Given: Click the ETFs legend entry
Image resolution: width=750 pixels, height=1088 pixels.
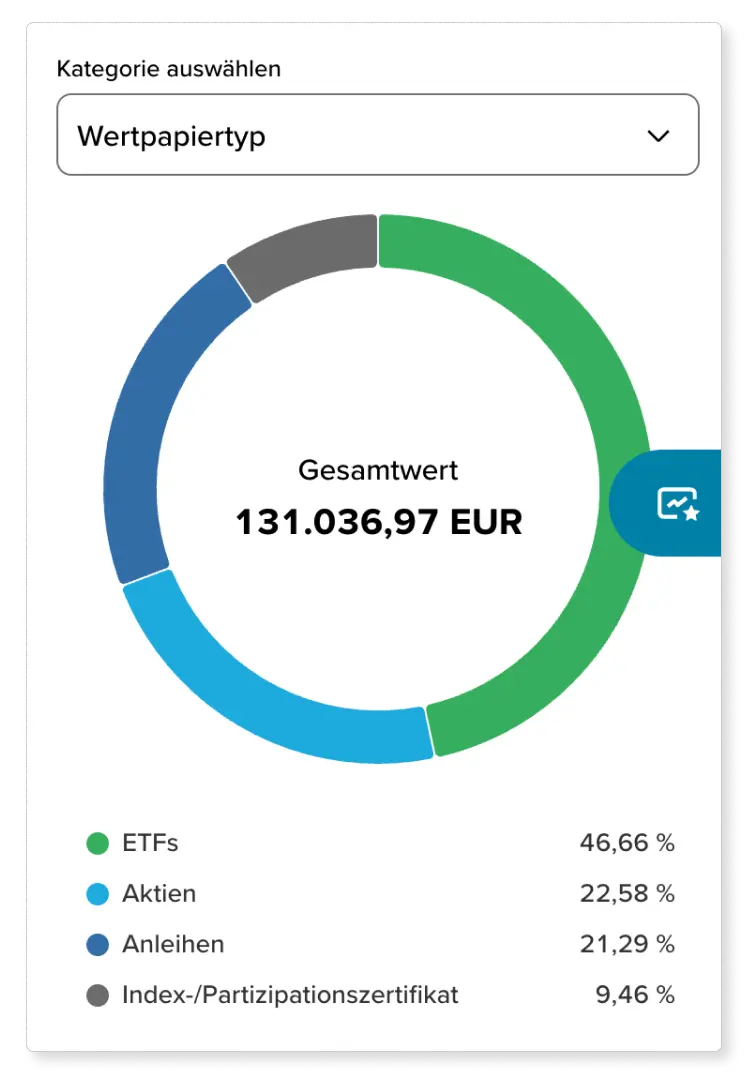Looking at the screenshot, I should pyautogui.click(x=150, y=843).
